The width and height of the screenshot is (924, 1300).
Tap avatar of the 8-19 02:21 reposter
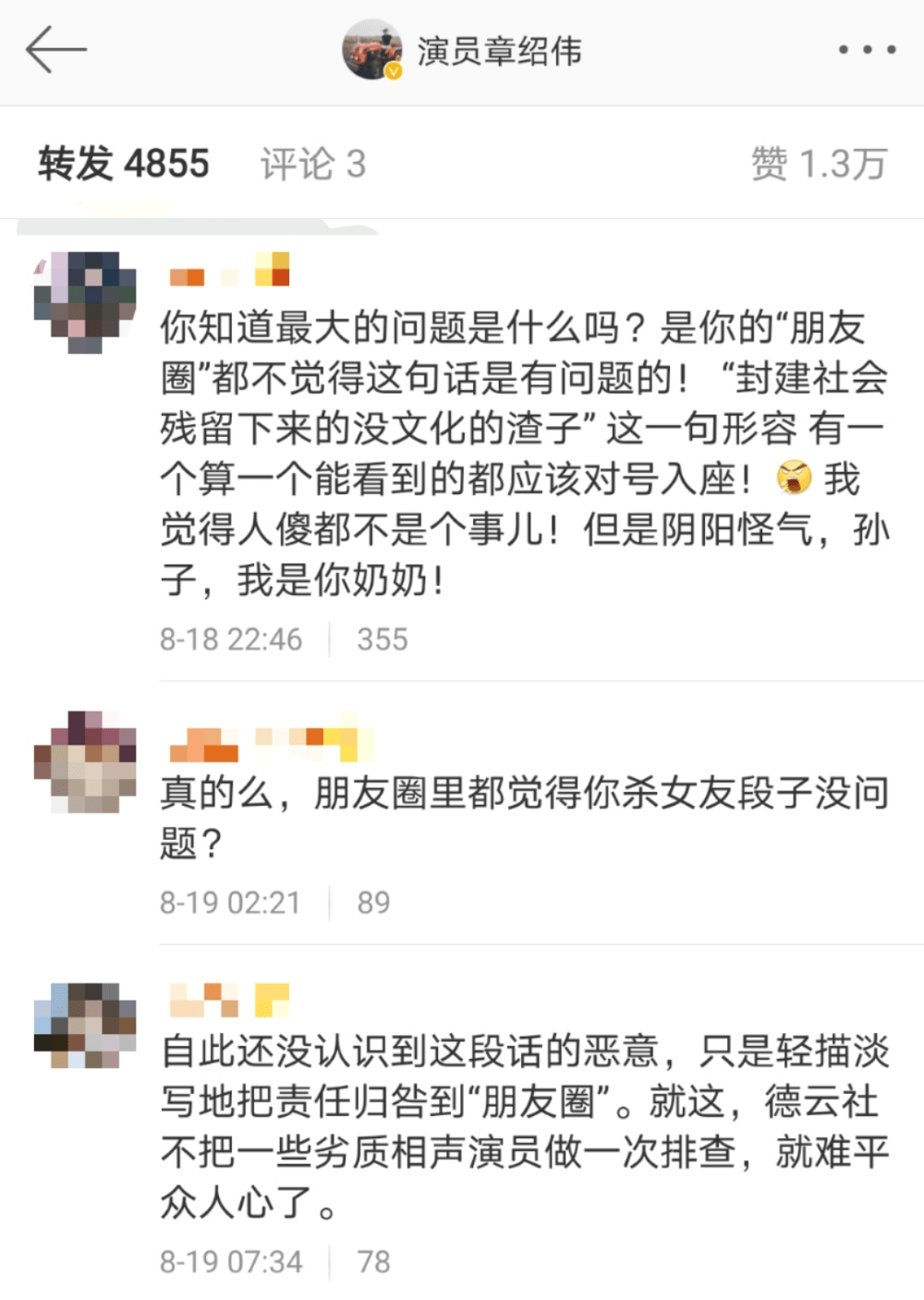pos(85,761)
